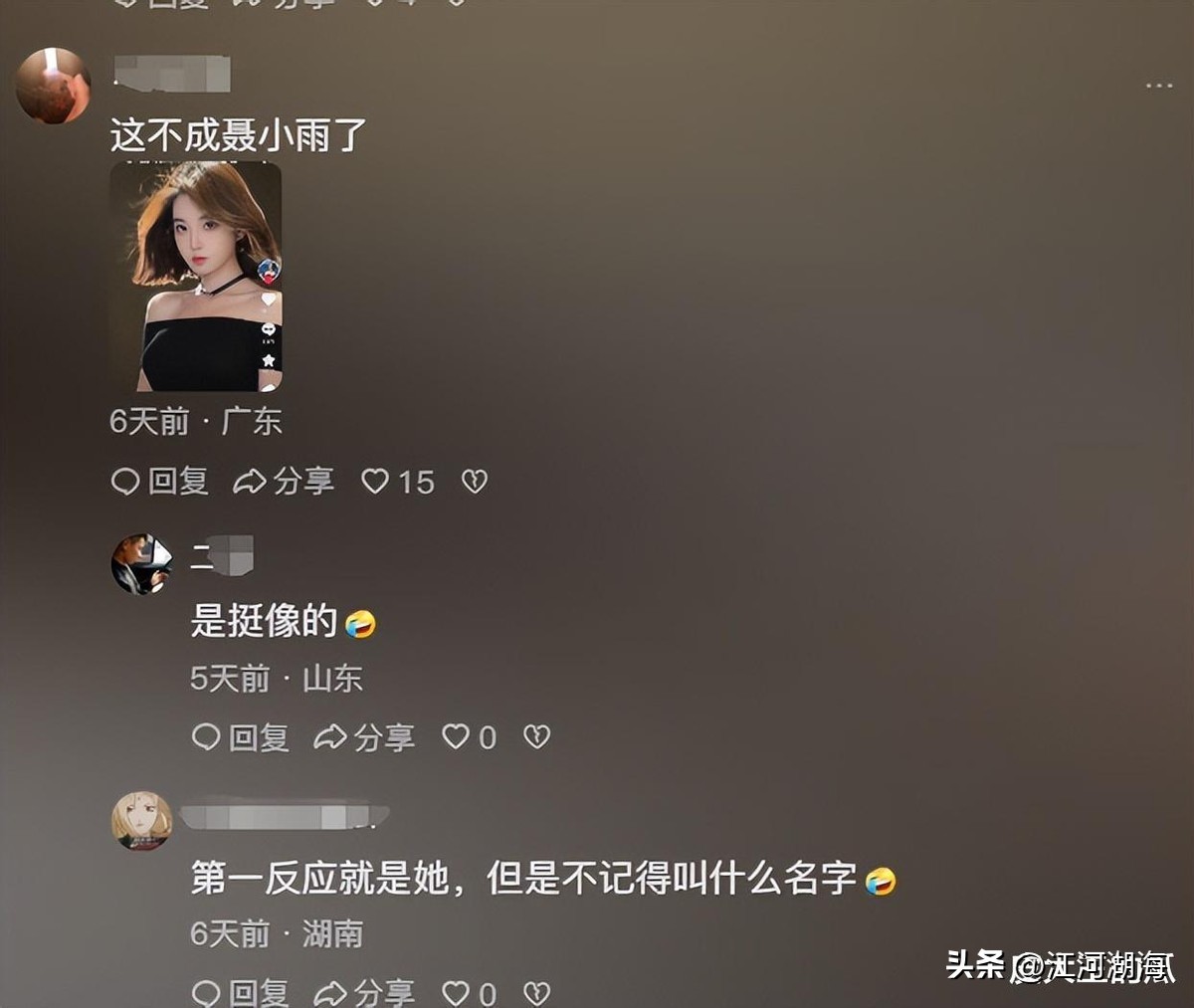The width and height of the screenshot is (1194, 1008).
Task: Dislike the 这不成聂小雨了 comment
Action: tap(475, 482)
